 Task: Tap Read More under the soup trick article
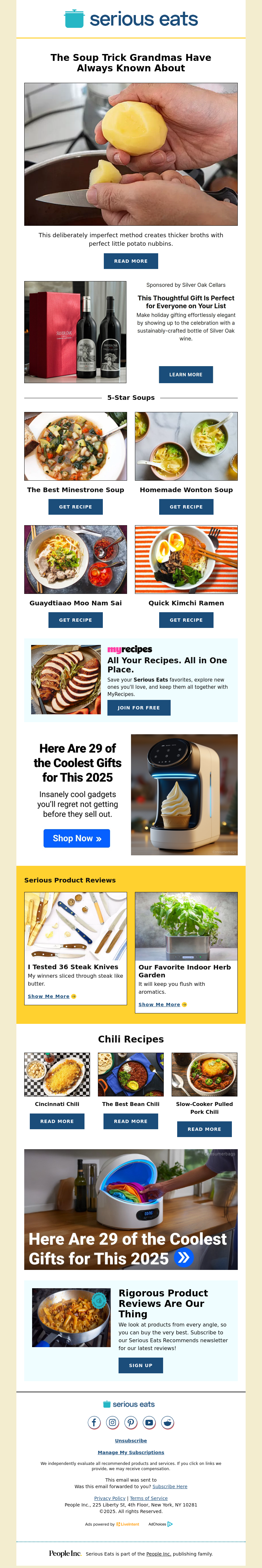coord(130,261)
